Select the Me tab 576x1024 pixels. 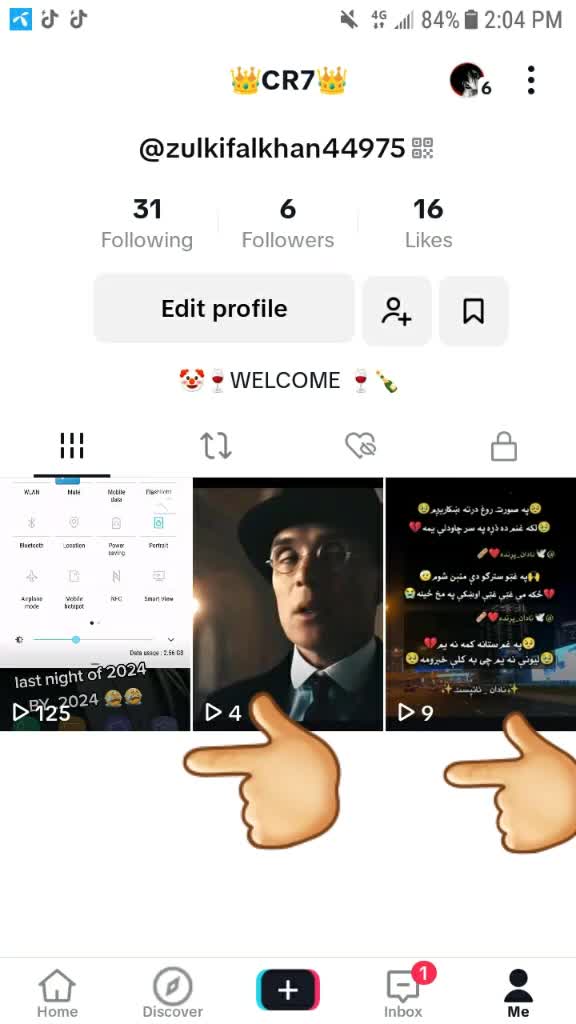pos(519,993)
